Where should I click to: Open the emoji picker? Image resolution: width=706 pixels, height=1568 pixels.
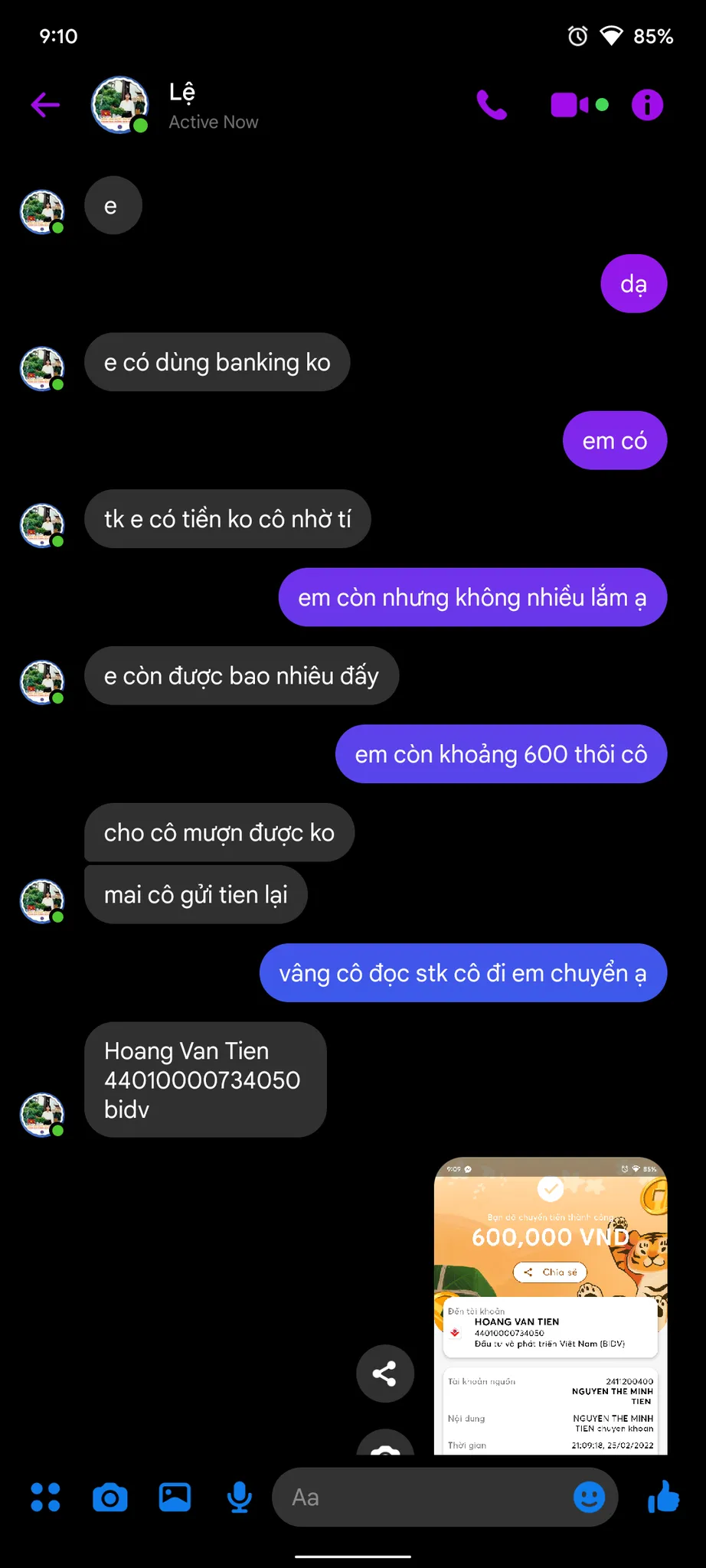pyautogui.click(x=588, y=1498)
